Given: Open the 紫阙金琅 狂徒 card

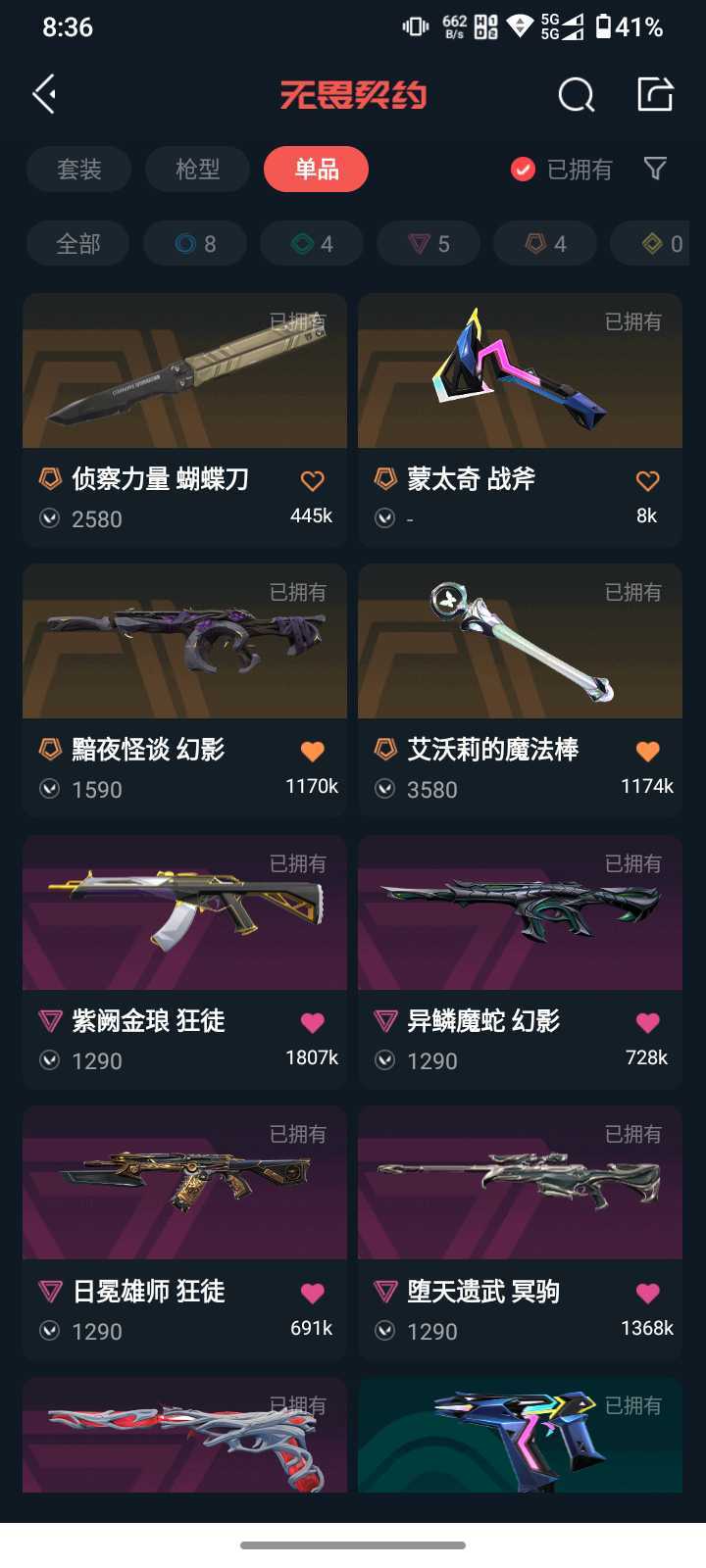Looking at the screenshot, I should (x=185, y=961).
